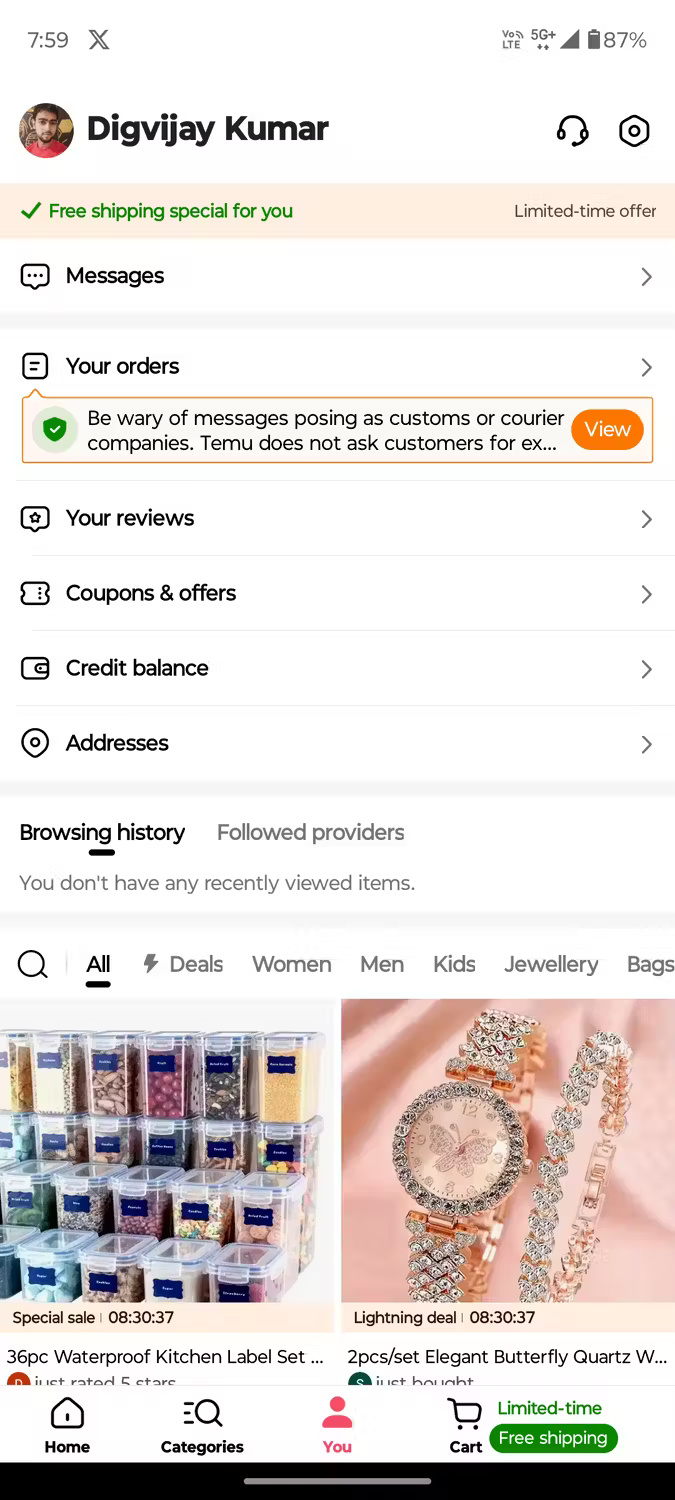Open customer support headset icon

pos(572,131)
